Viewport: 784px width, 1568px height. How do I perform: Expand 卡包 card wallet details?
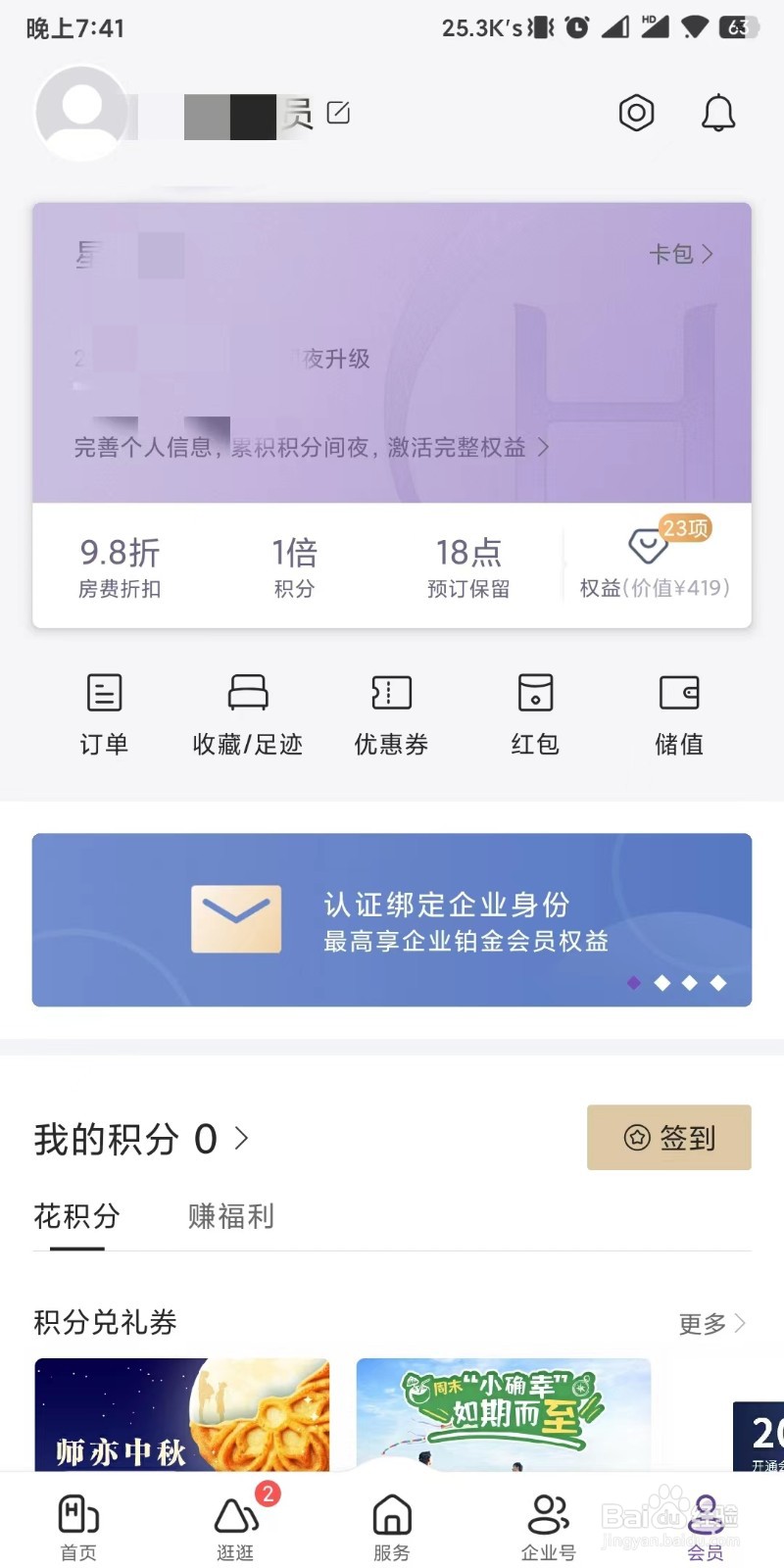click(x=684, y=255)
